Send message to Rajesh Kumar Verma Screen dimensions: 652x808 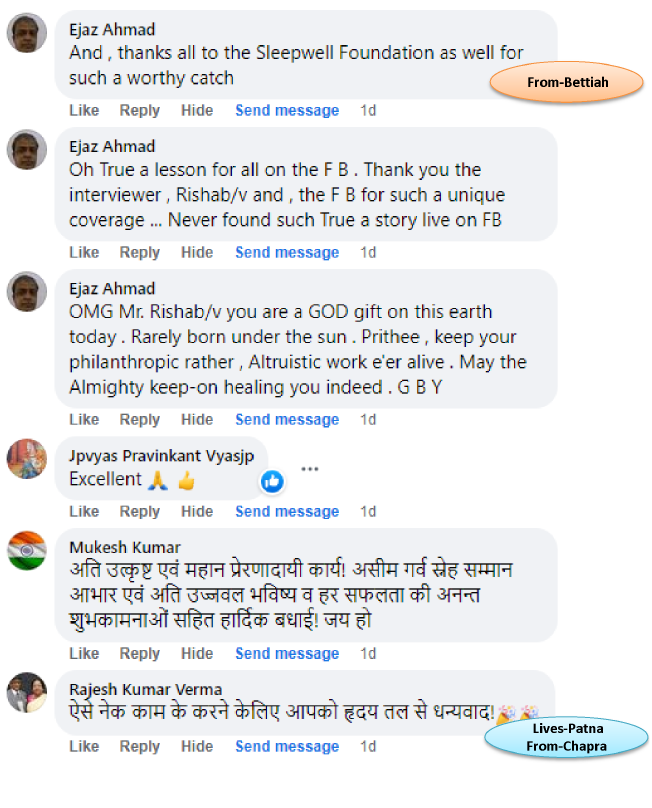coord(287,747)
